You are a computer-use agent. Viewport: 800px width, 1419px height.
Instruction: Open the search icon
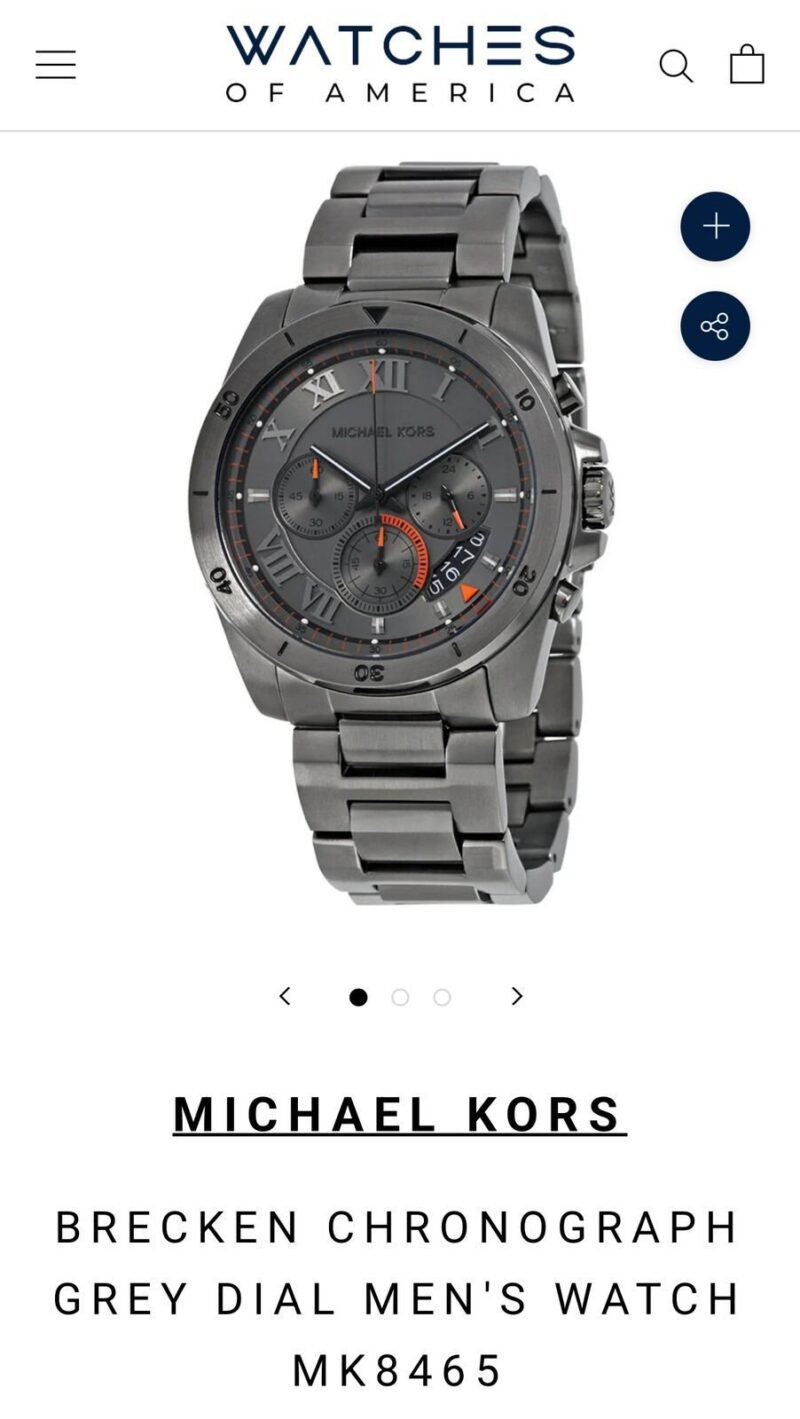click(676, 66)
